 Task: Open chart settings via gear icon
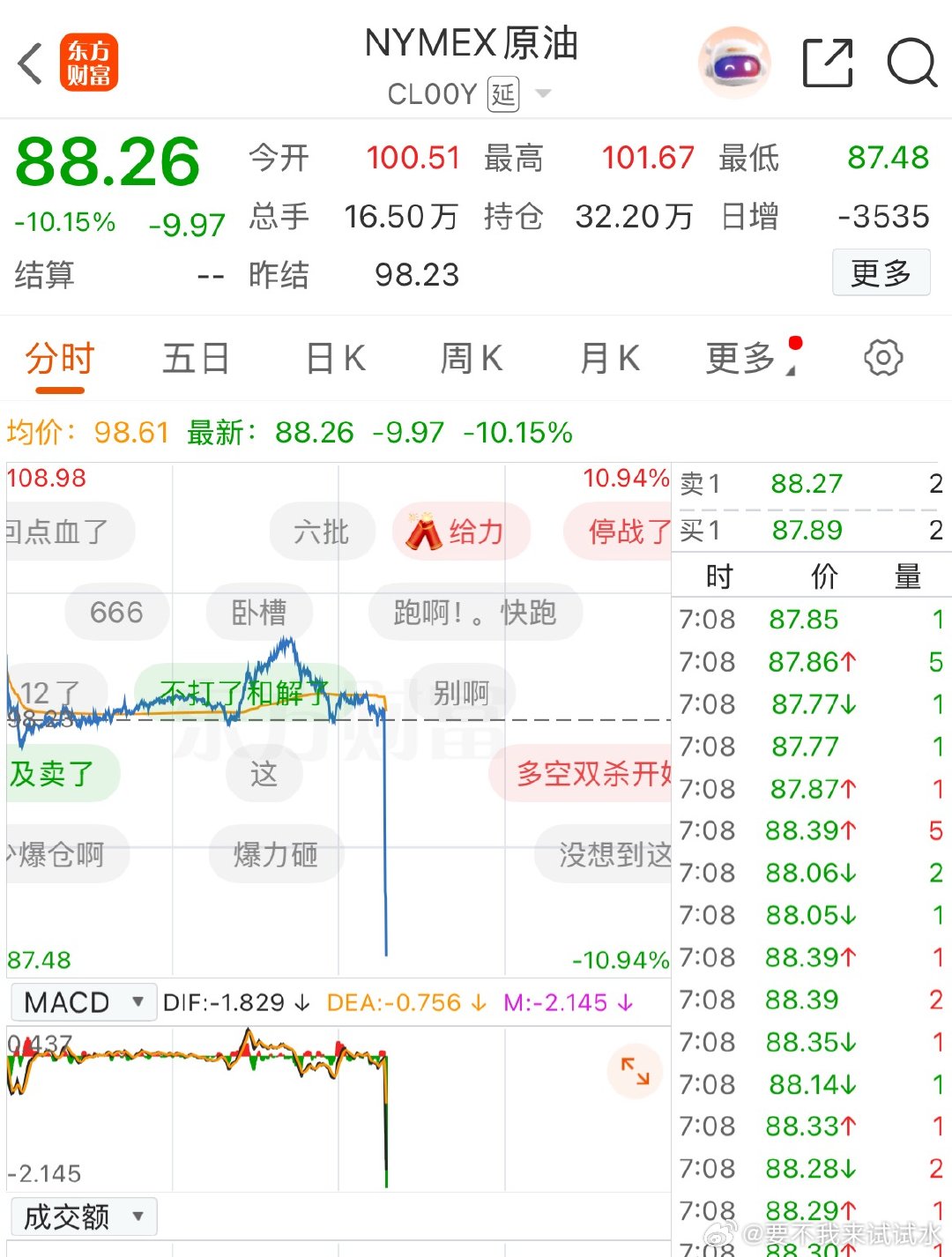(x=883, y=358)
